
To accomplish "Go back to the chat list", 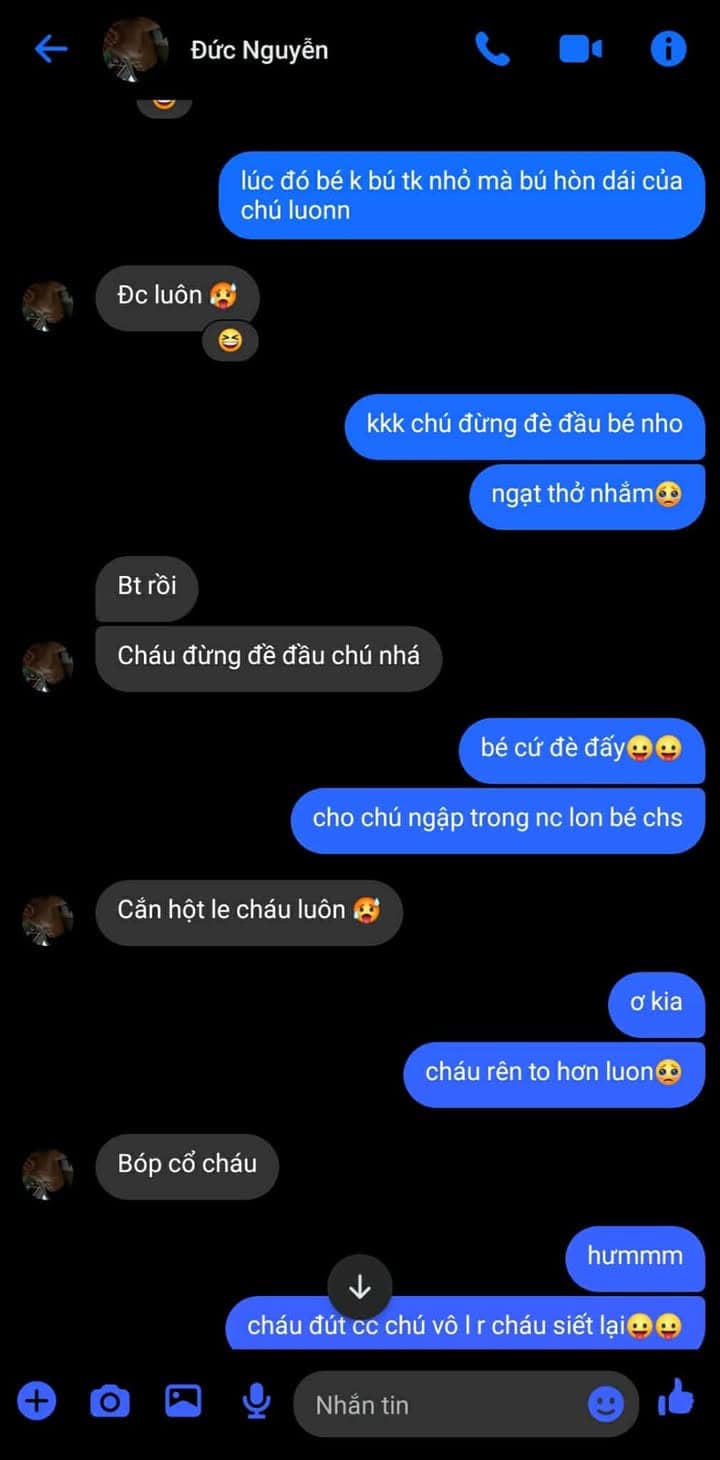I will coord(50,49).
